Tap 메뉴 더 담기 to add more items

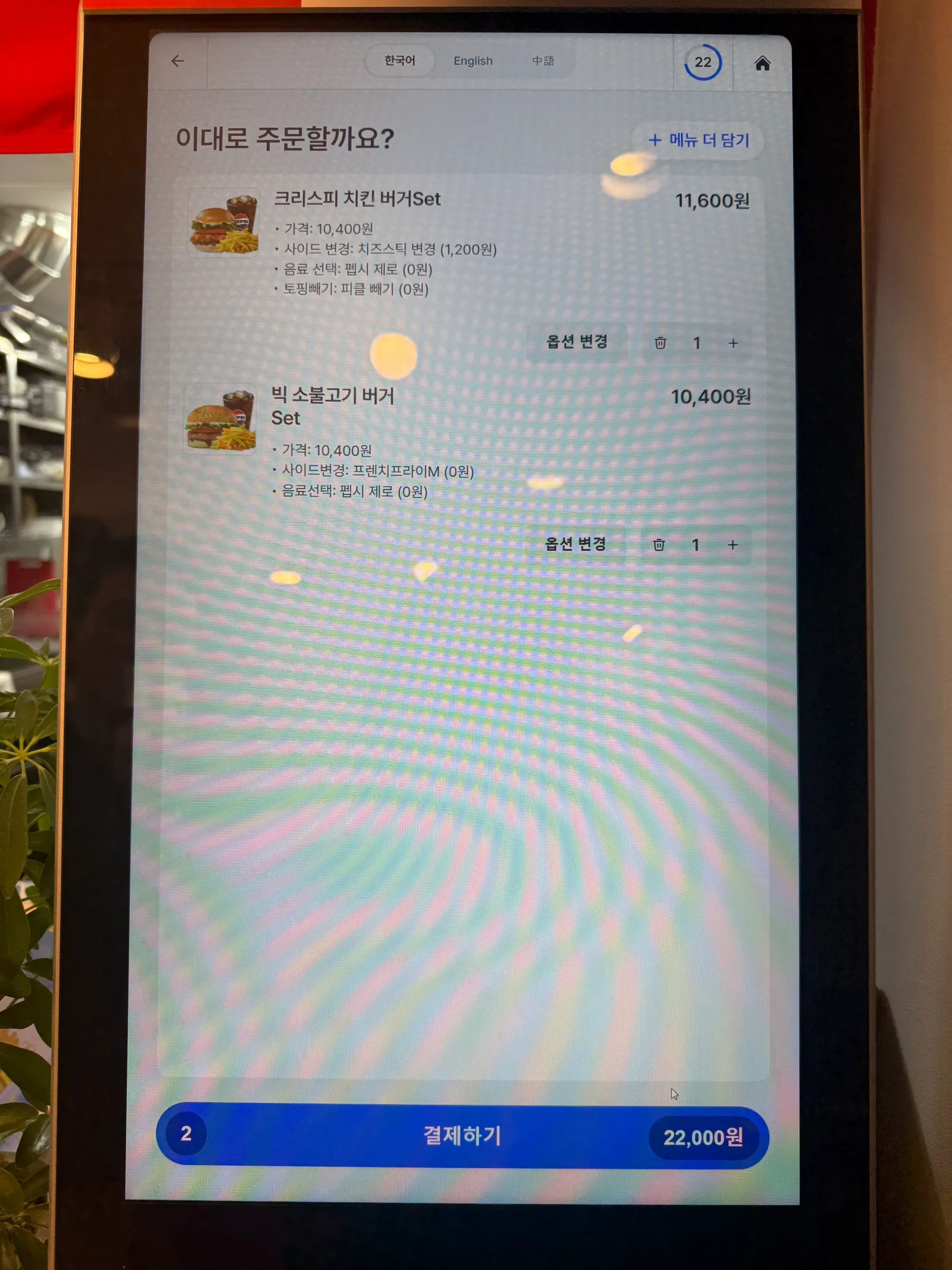[698, 140]
